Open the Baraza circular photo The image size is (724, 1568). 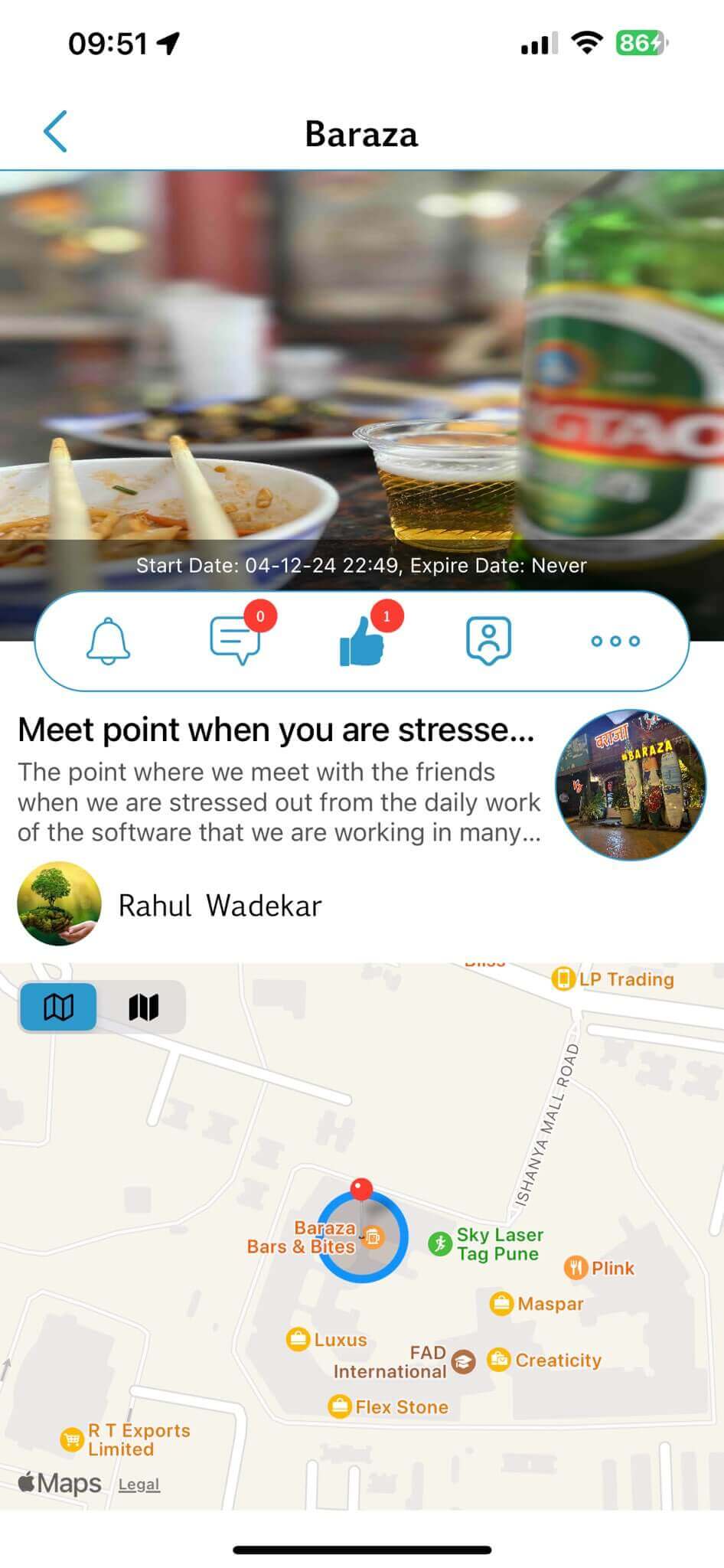pyautogui.click(x=631, y=784)
